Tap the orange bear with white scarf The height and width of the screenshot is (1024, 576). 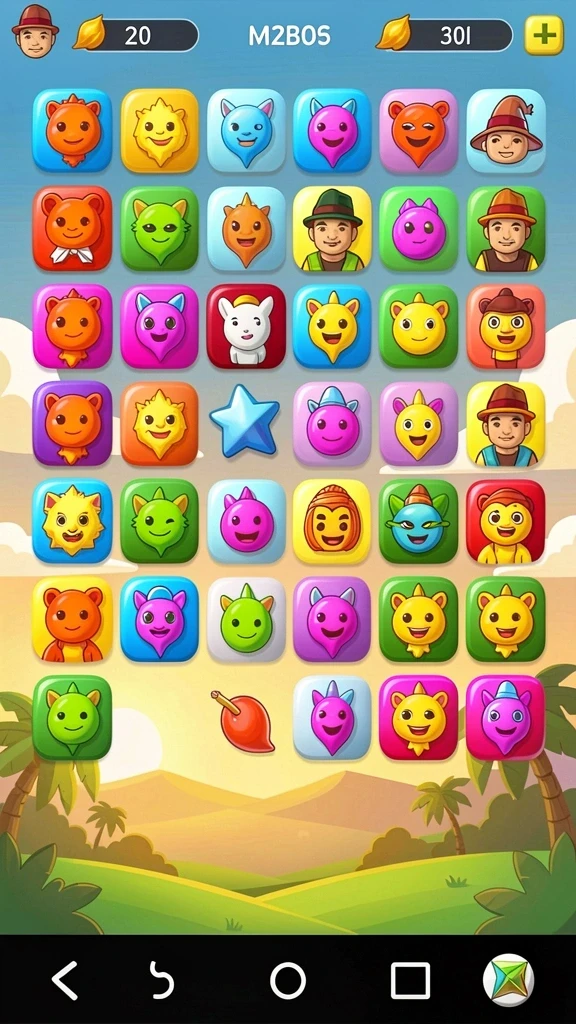(72, 228)
